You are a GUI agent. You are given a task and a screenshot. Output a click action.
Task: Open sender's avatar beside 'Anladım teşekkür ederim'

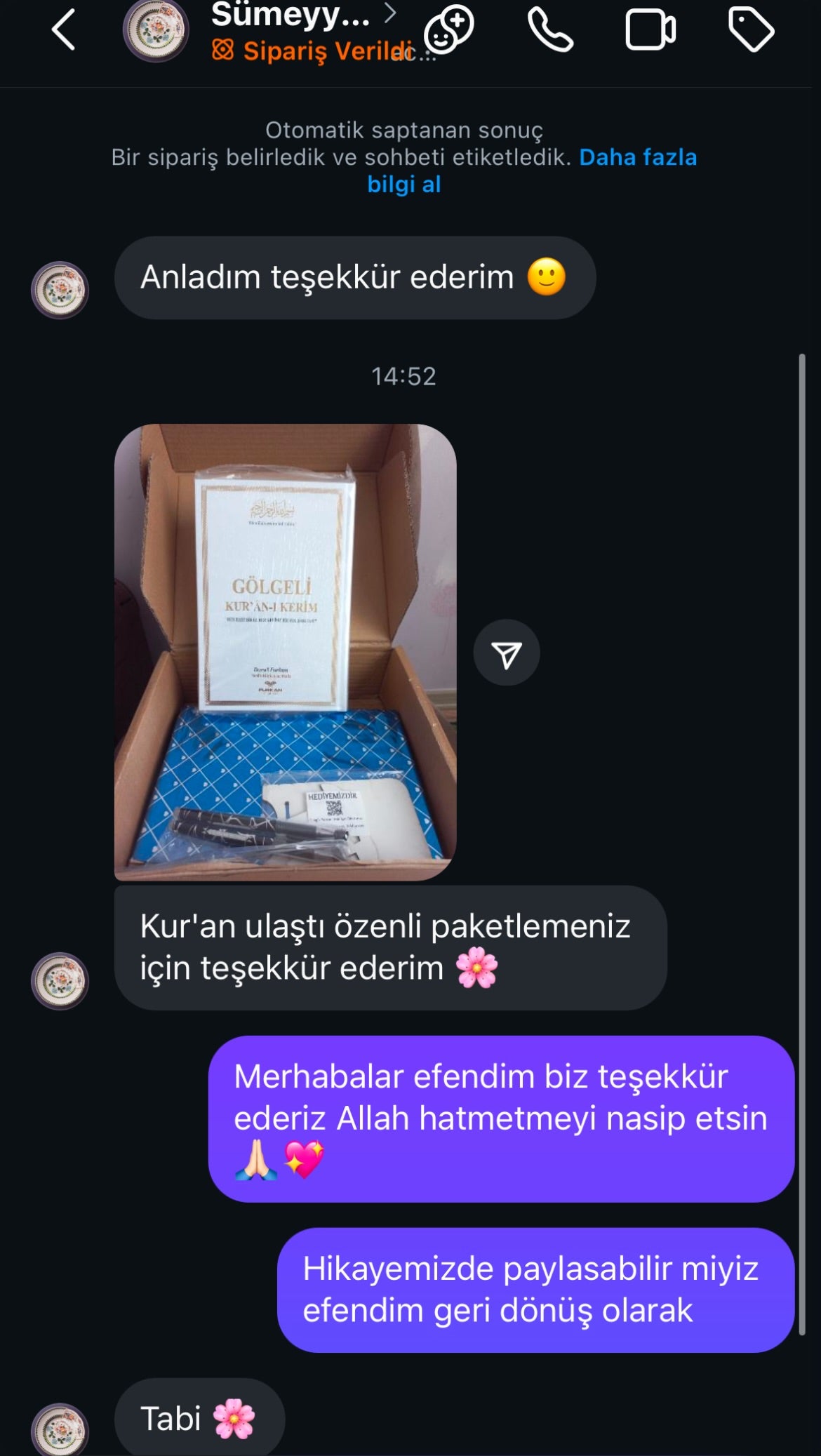[60, 290]
